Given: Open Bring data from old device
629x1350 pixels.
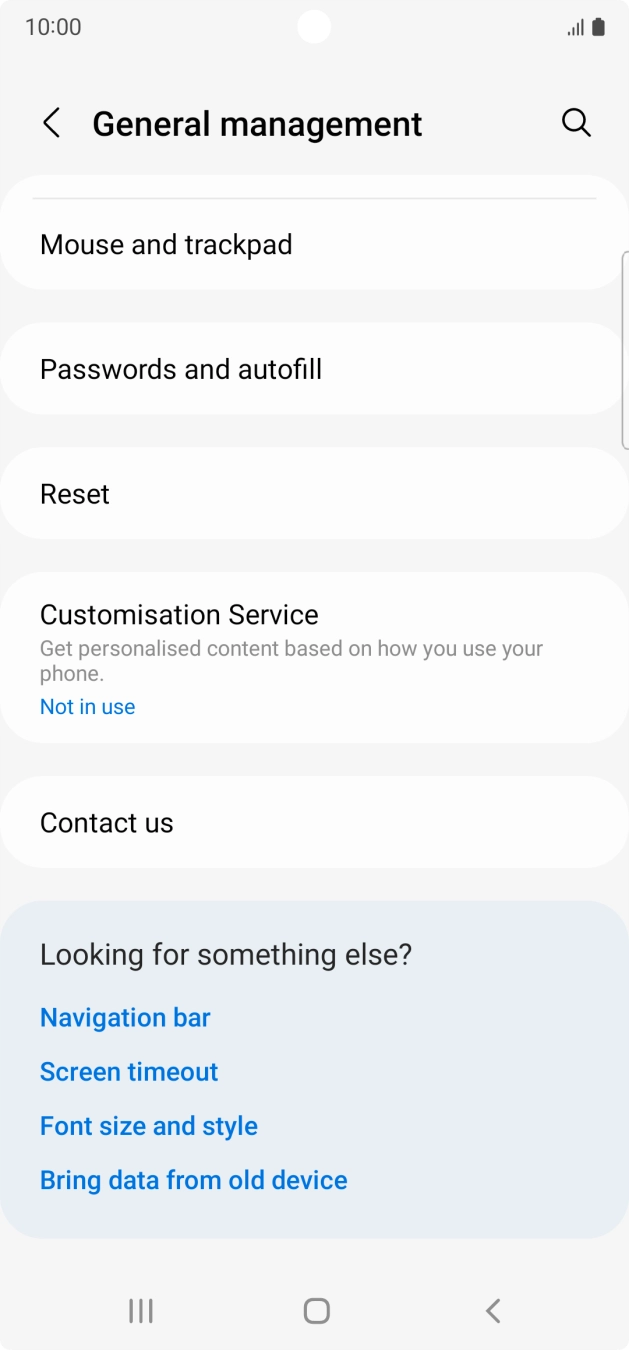Looking at the screenshot, I should (x=194, y=1180).
